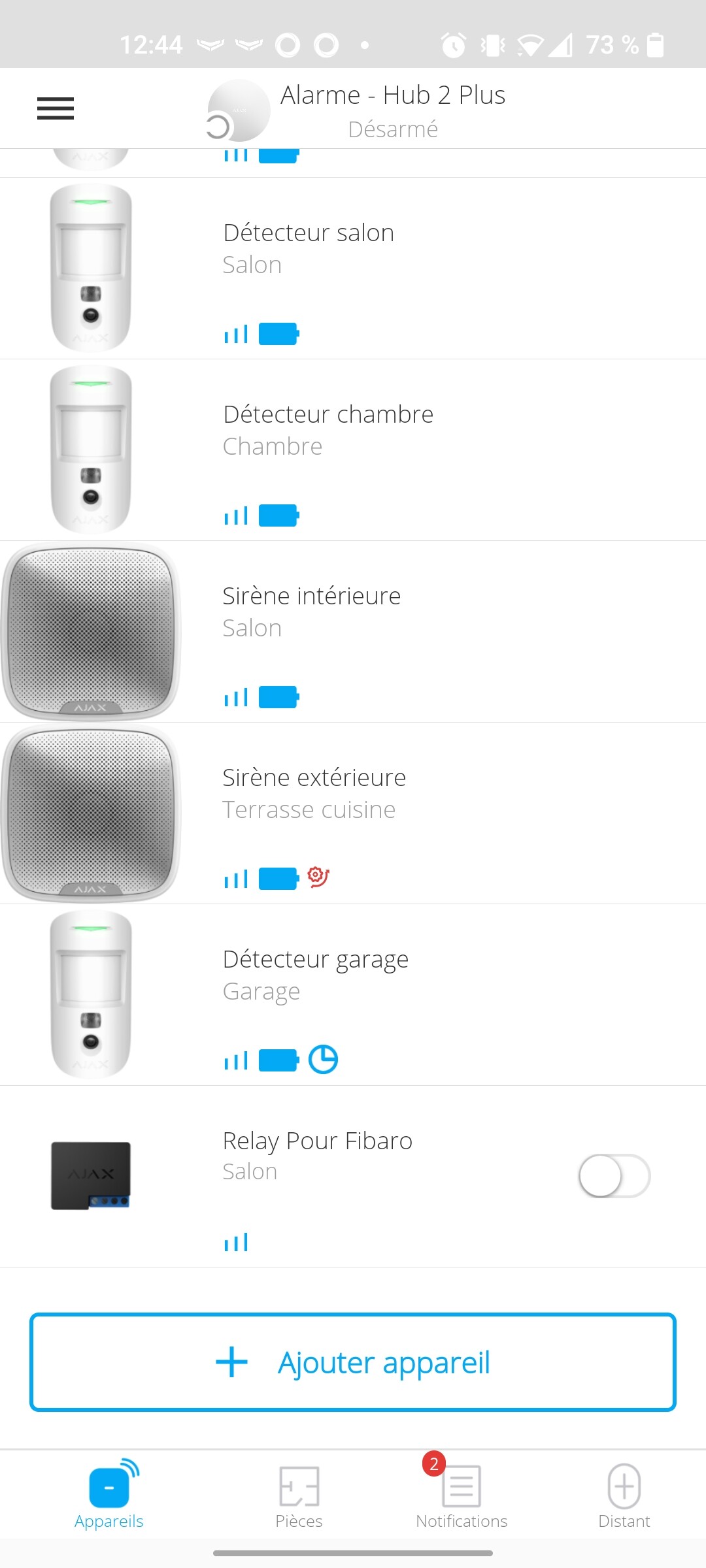Screen dimensions: 706x1568
Task: Open Détecteur salon device details
Action: coord(353,268)
